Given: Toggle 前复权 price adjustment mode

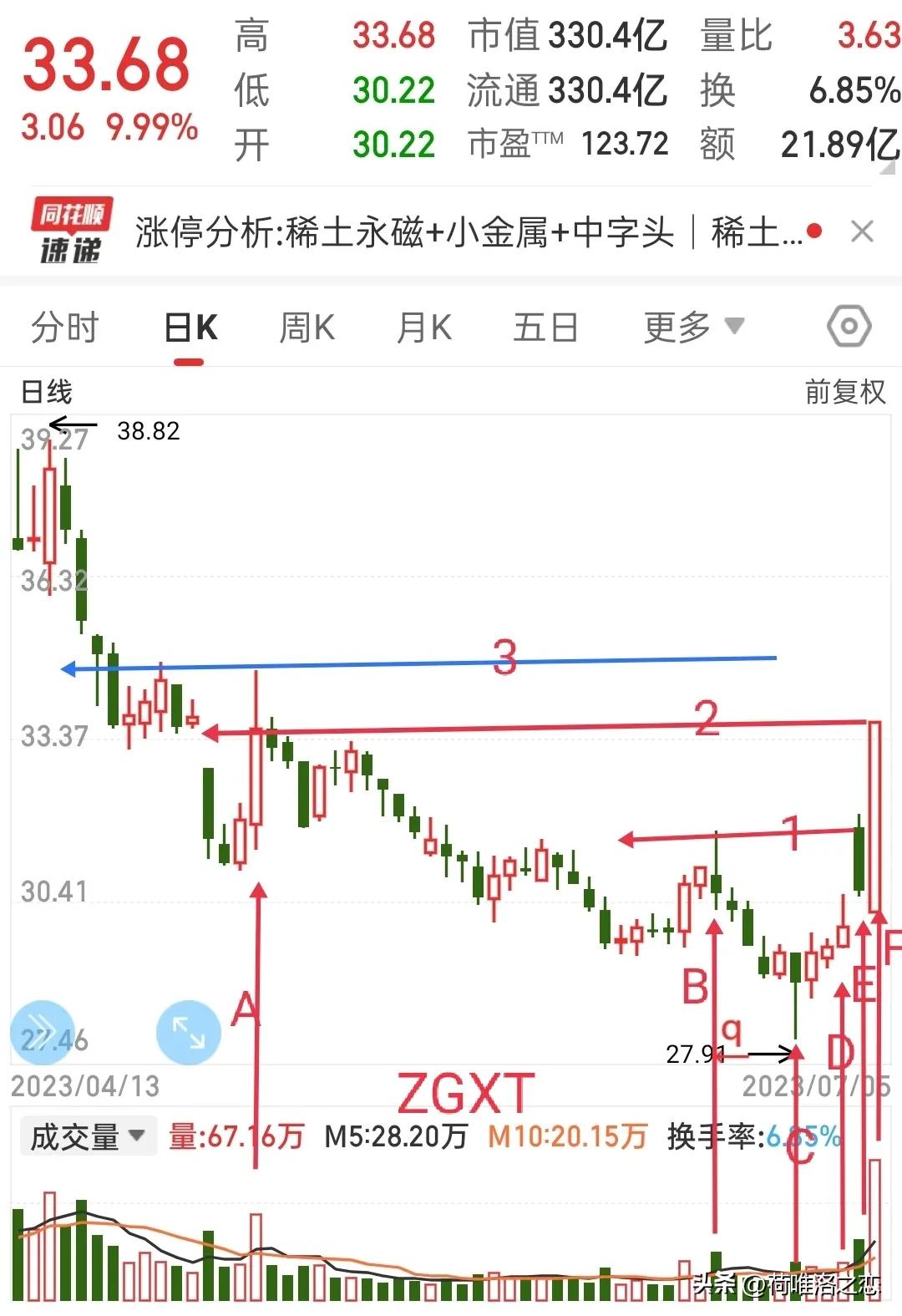Looking at the screenshot, I should pyautogui.click(x=845, y=389).
